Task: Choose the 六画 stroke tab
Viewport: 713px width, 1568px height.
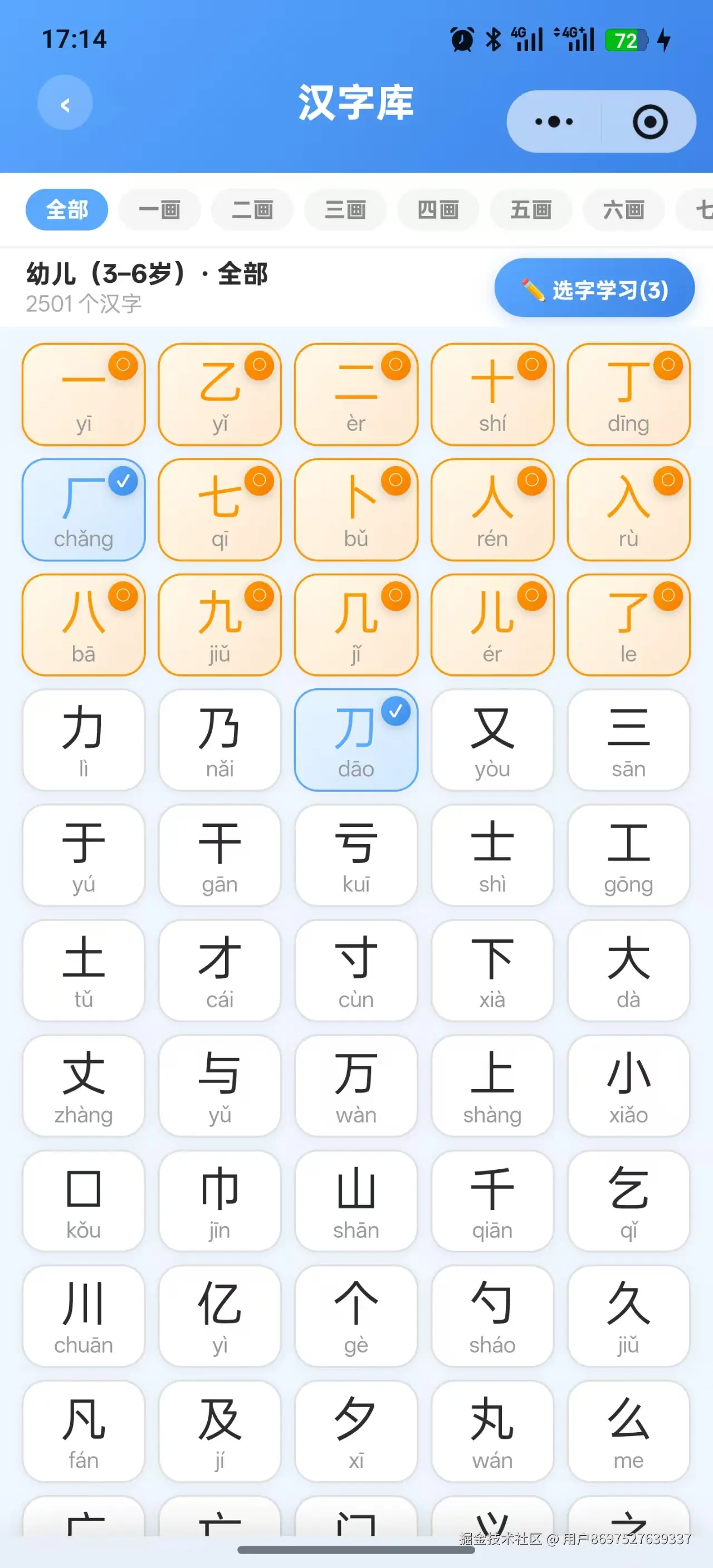Action: 623,210
